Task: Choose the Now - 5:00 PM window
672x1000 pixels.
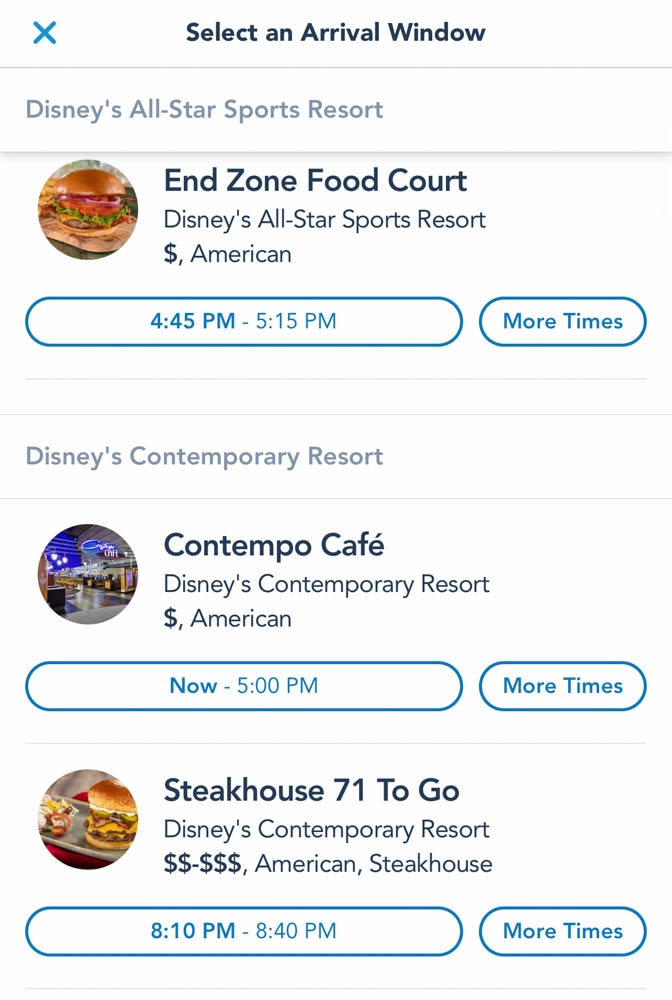Action: (x=244, y=686)
